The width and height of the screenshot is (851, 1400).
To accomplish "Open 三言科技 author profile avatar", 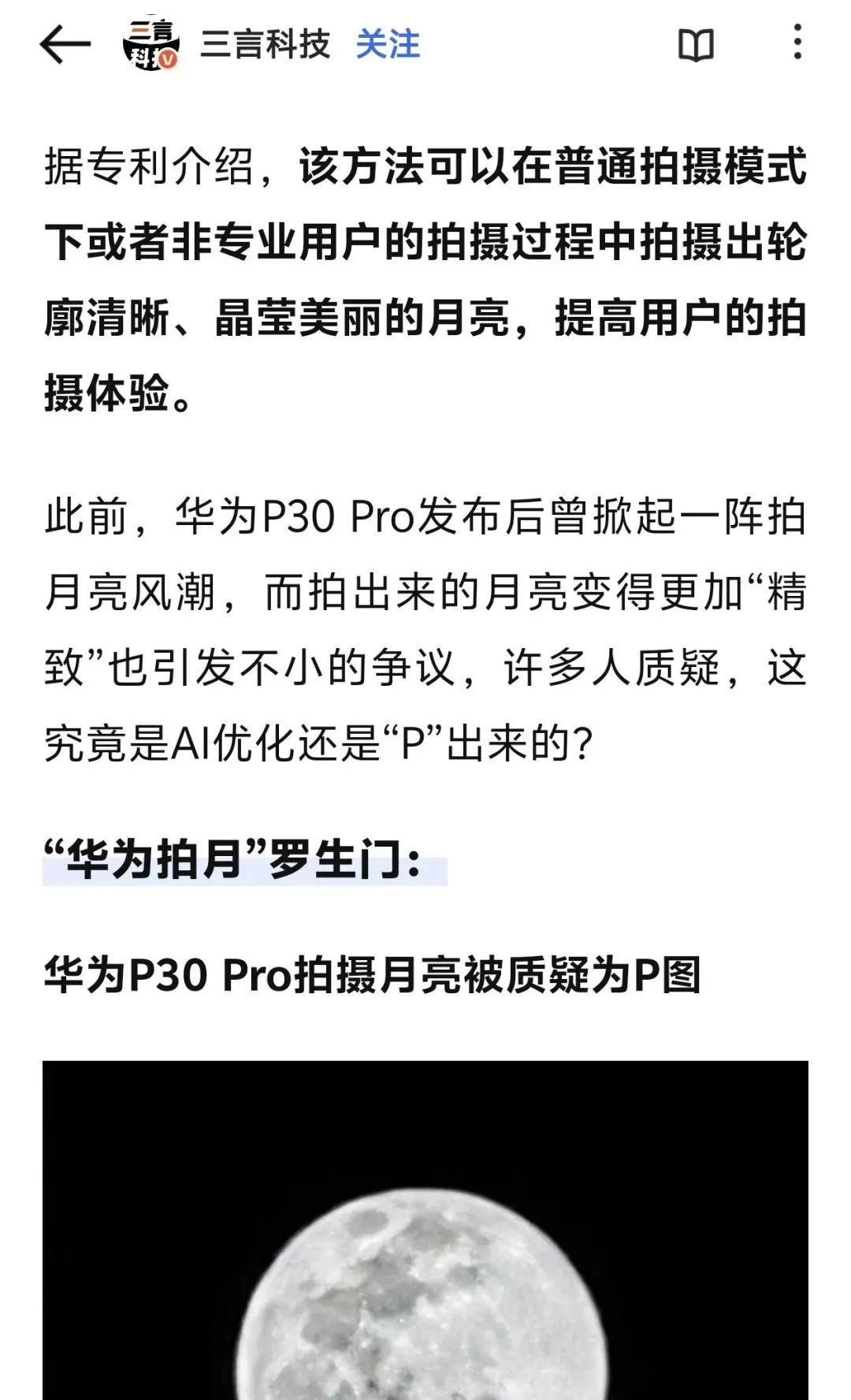I will (x=151, y=45).
